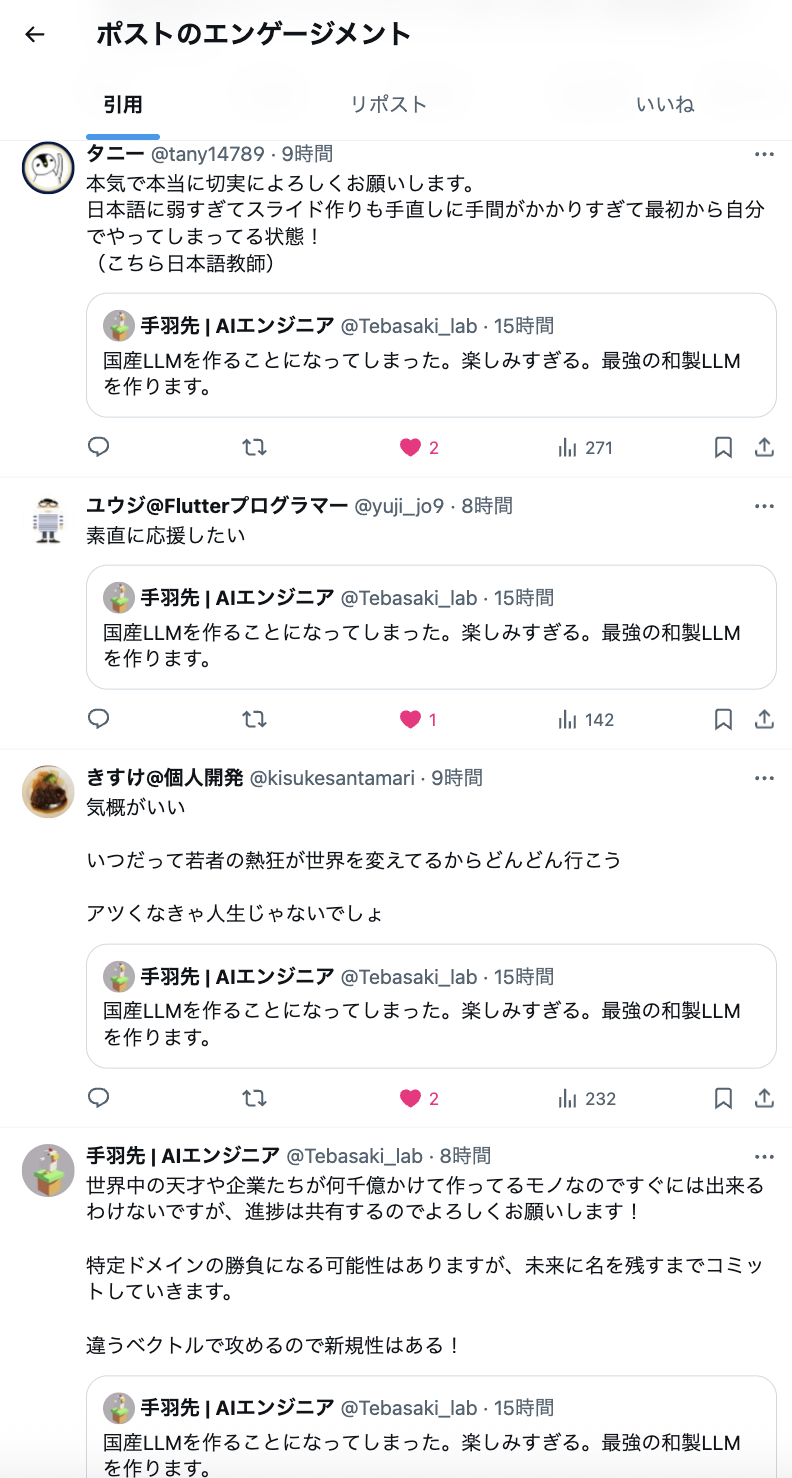The width and height of the screenshot is (792, 1478).
Task: Share タニー's post
Action: 764,447
